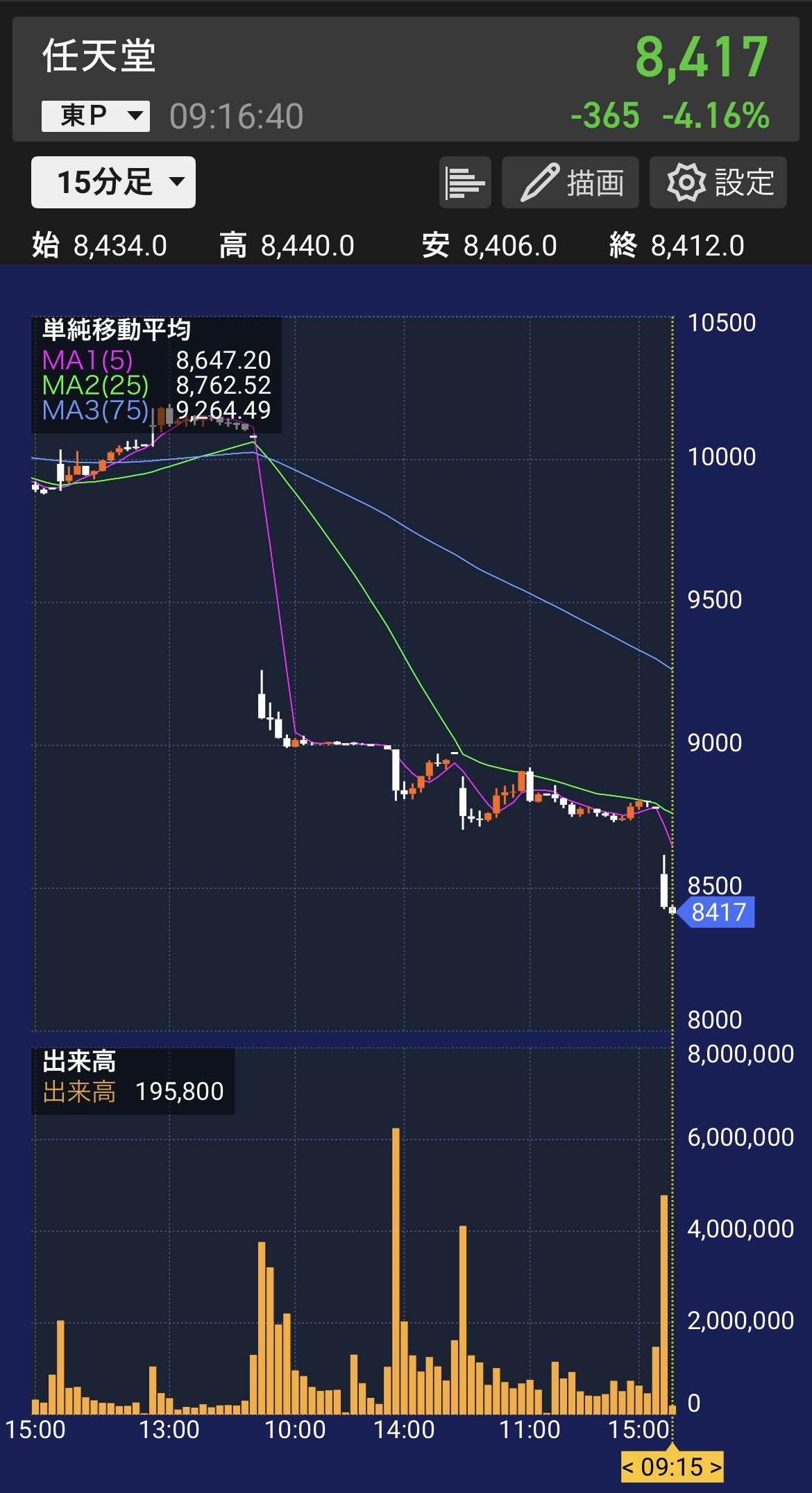812x1493 pixels.
Task: Step to the next candle at 09:15
Action: click(715, 1467)
